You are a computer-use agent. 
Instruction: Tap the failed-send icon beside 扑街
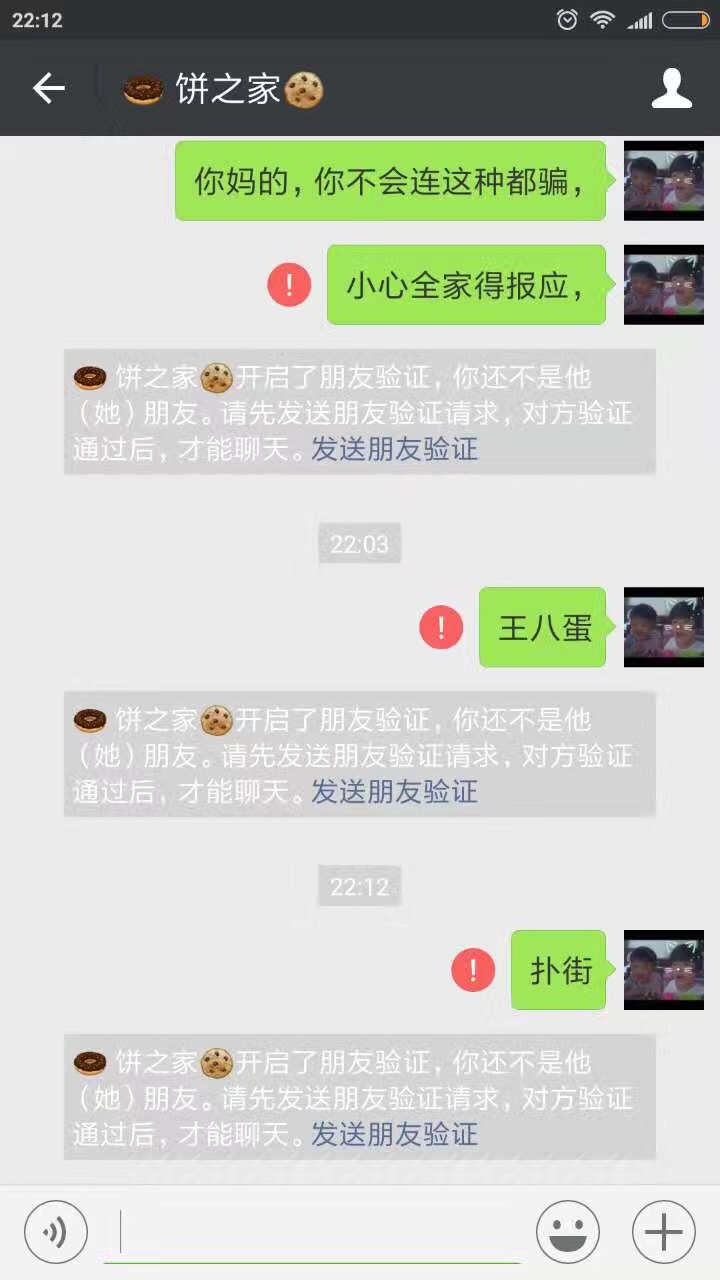point(473,970)
